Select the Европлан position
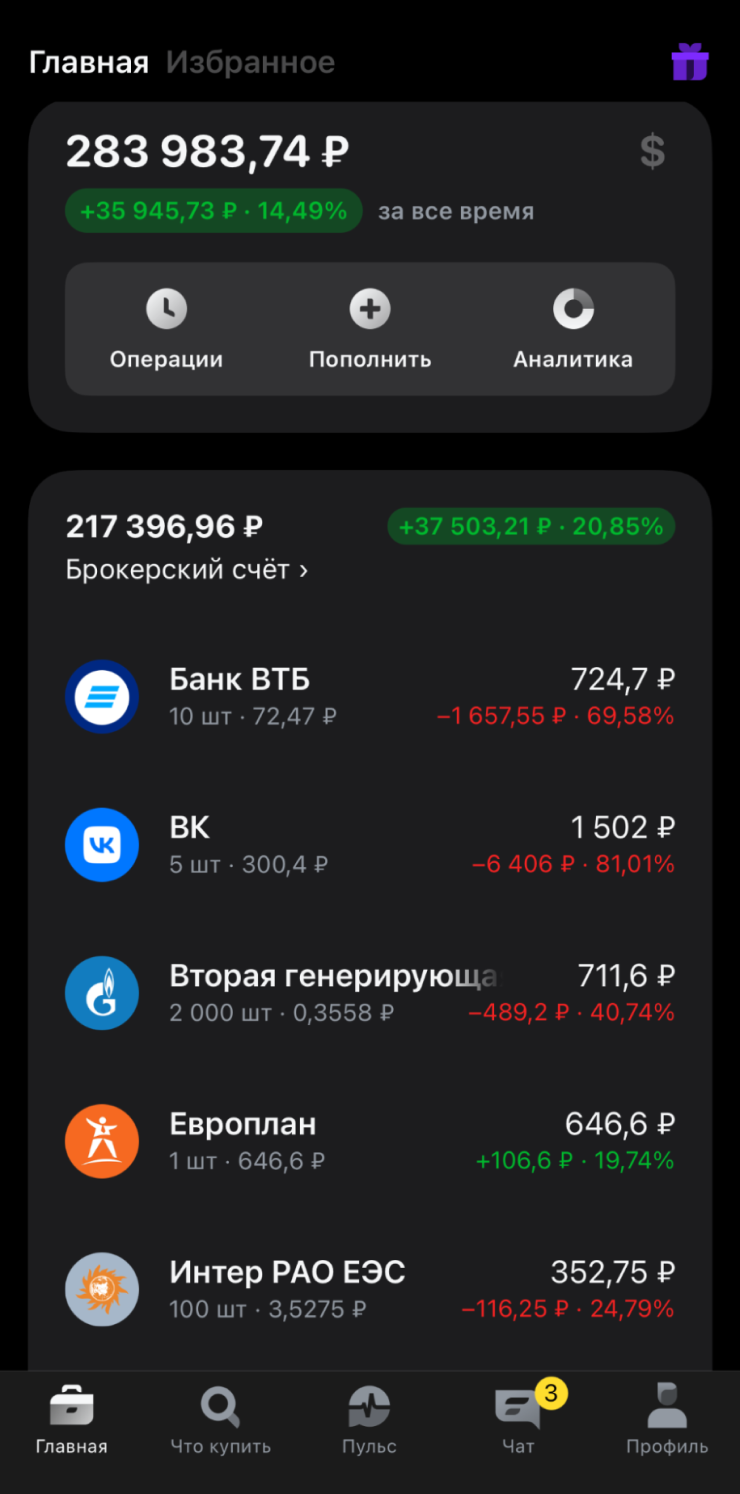Screen dimensions: 740x1494 click(x=370, y=1141)
